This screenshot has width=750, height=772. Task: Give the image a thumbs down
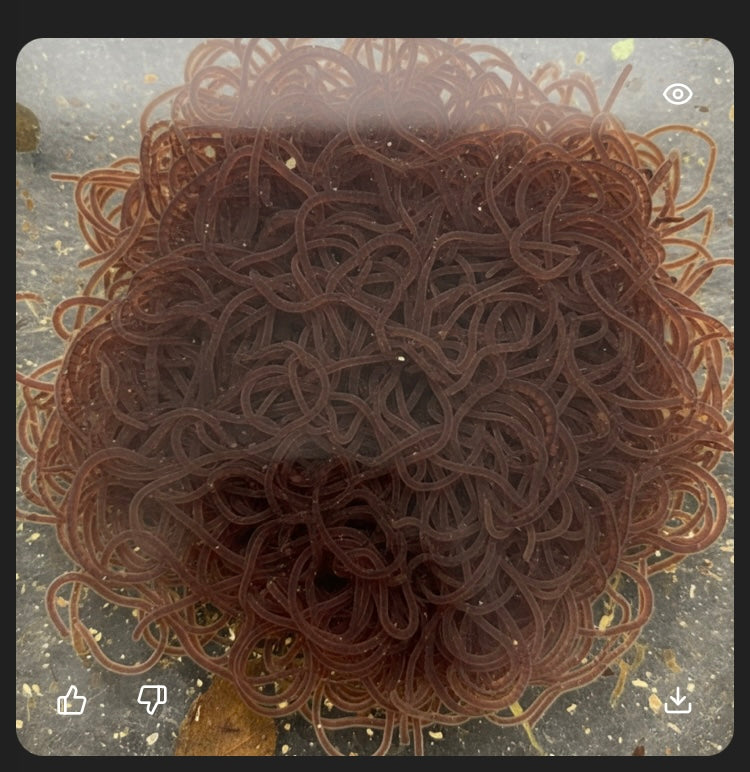[x=152, y=700]
